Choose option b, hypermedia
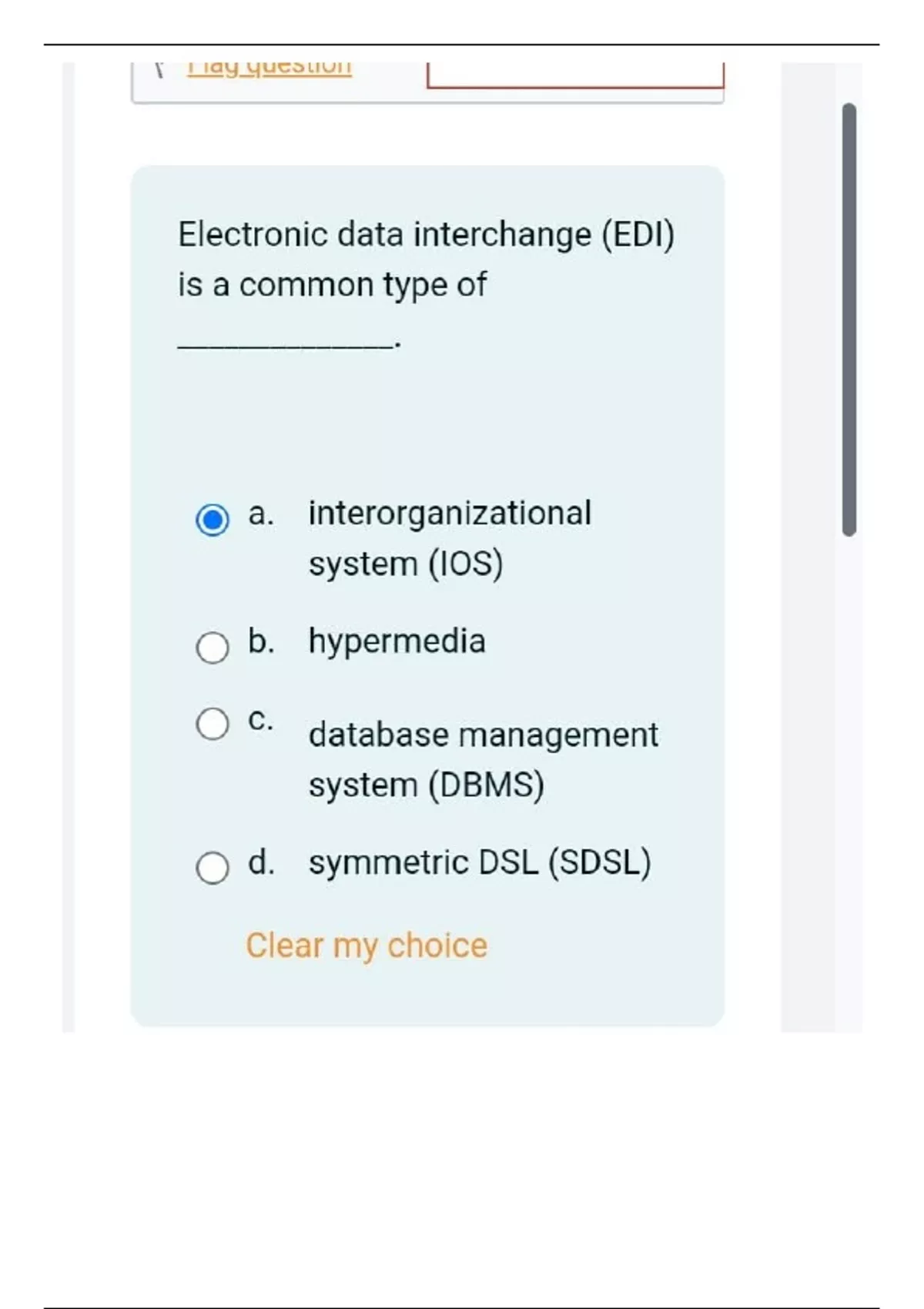Viewport: 924px width, 1309px height. [213, 648]
